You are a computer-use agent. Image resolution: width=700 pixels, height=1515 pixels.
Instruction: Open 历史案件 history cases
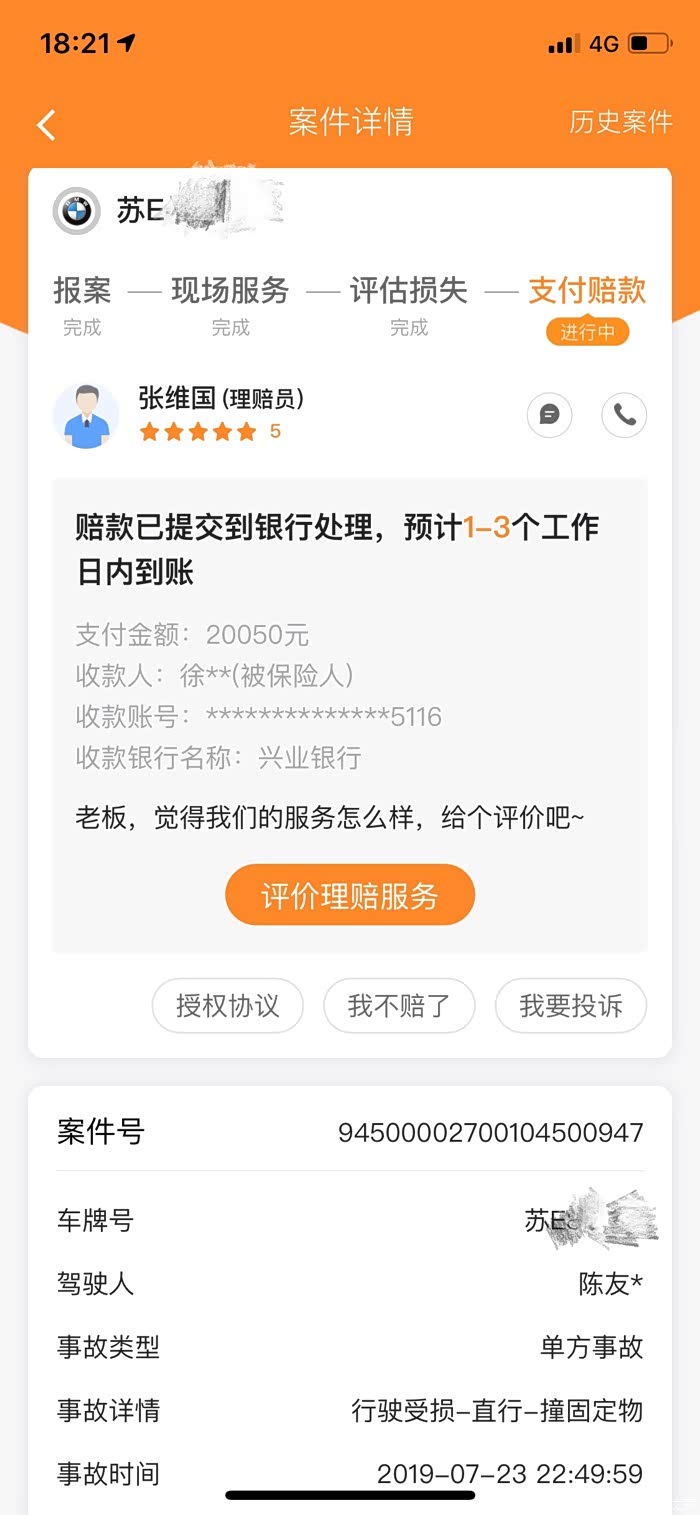click(x=621, y=122)
